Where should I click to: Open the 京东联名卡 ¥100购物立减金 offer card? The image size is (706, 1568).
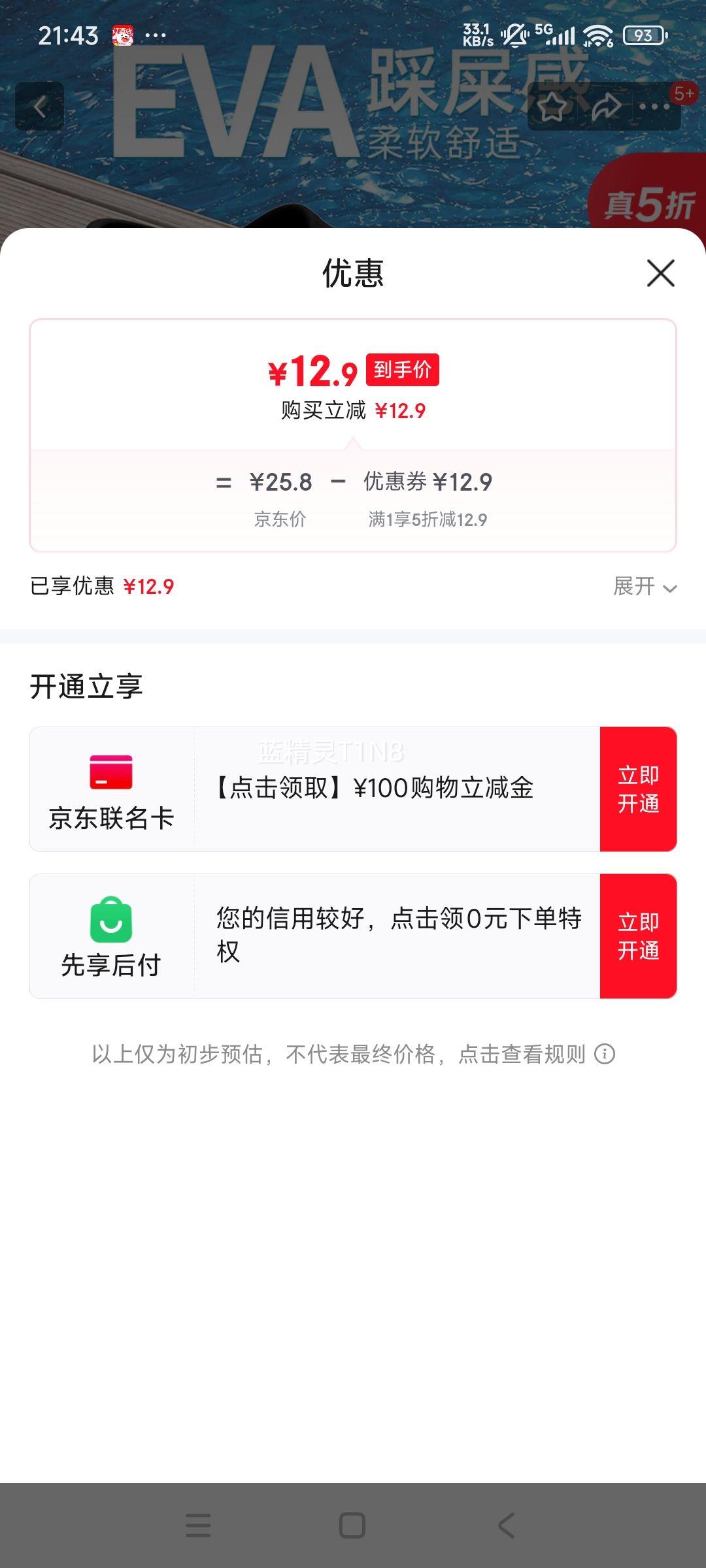click(374, 789)
